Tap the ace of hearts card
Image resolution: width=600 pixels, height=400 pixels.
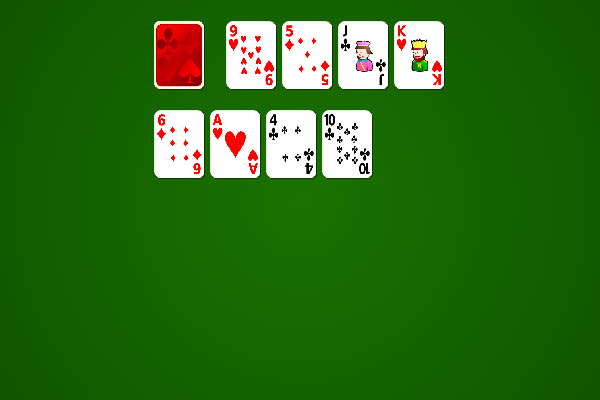pyautogui.click(x=235, y=144)
